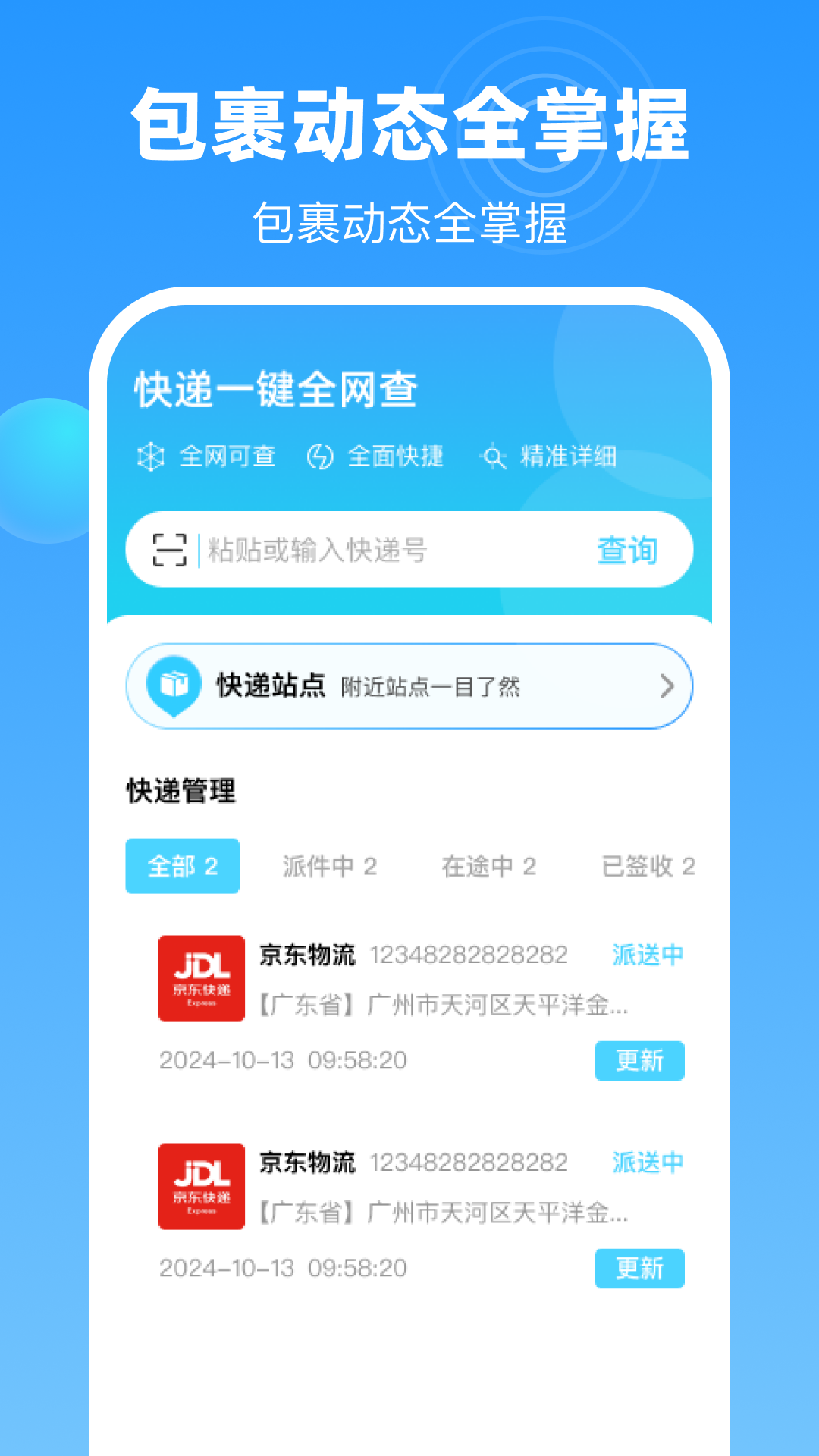Select the 在途中 tab
Viewport: 819px width, 1456px height.
489,866
